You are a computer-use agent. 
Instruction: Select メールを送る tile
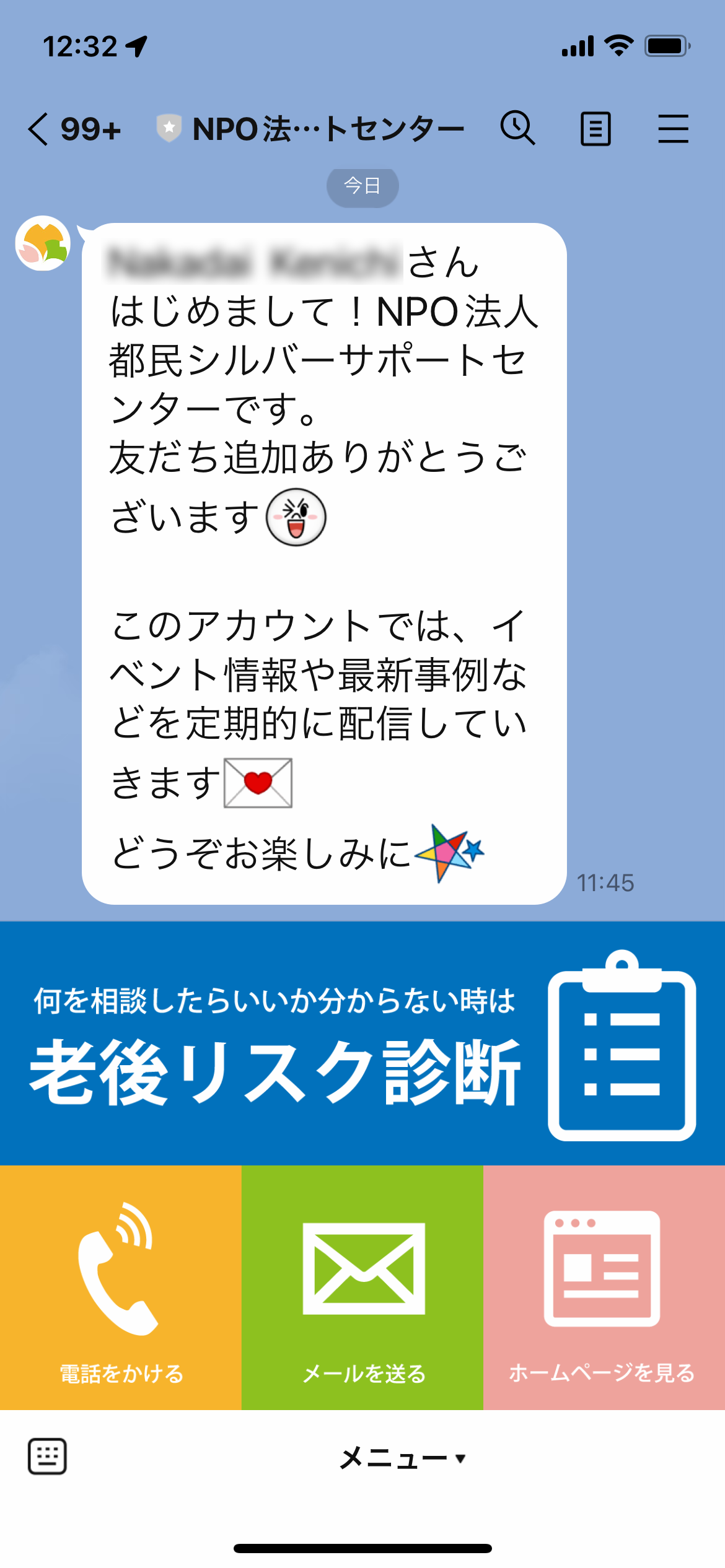click(362, 1288)
